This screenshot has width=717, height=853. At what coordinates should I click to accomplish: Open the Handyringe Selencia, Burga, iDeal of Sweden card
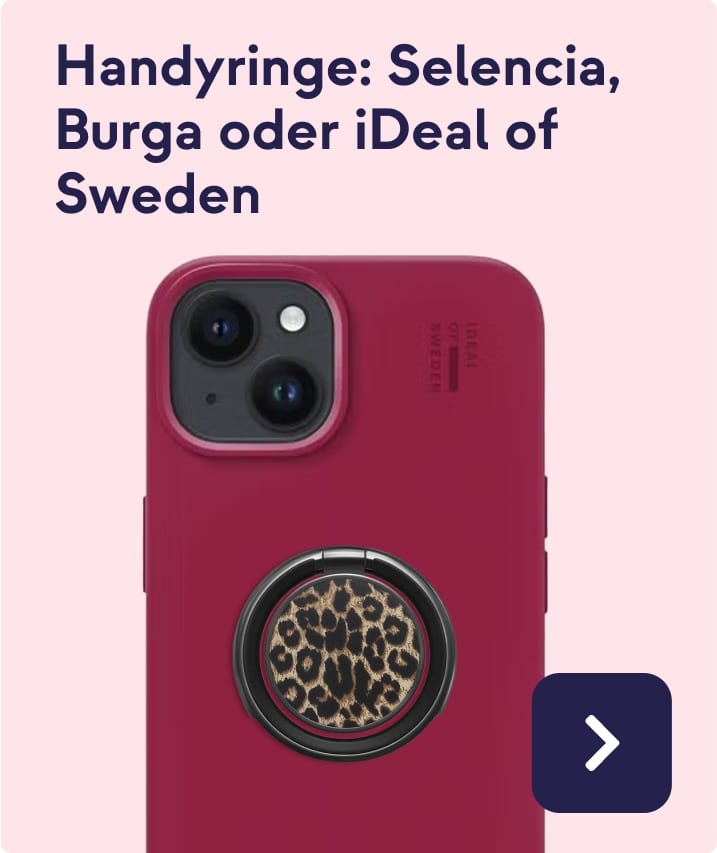(338, 132)
